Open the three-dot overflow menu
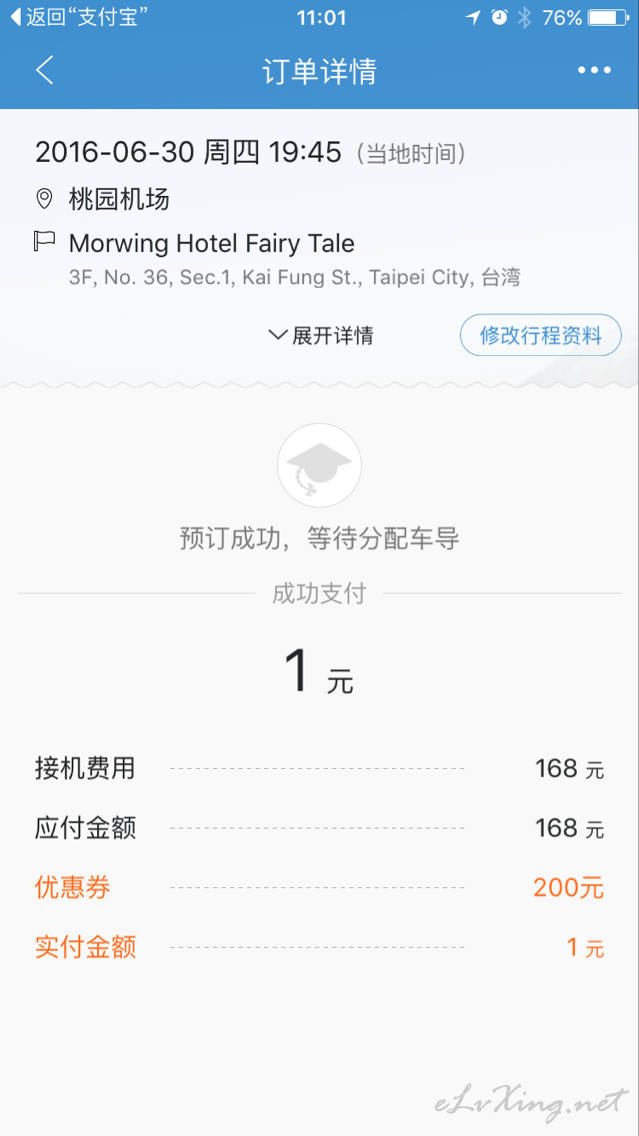Viewport: 639px width, 1136px height. click(x=595, y=70)
